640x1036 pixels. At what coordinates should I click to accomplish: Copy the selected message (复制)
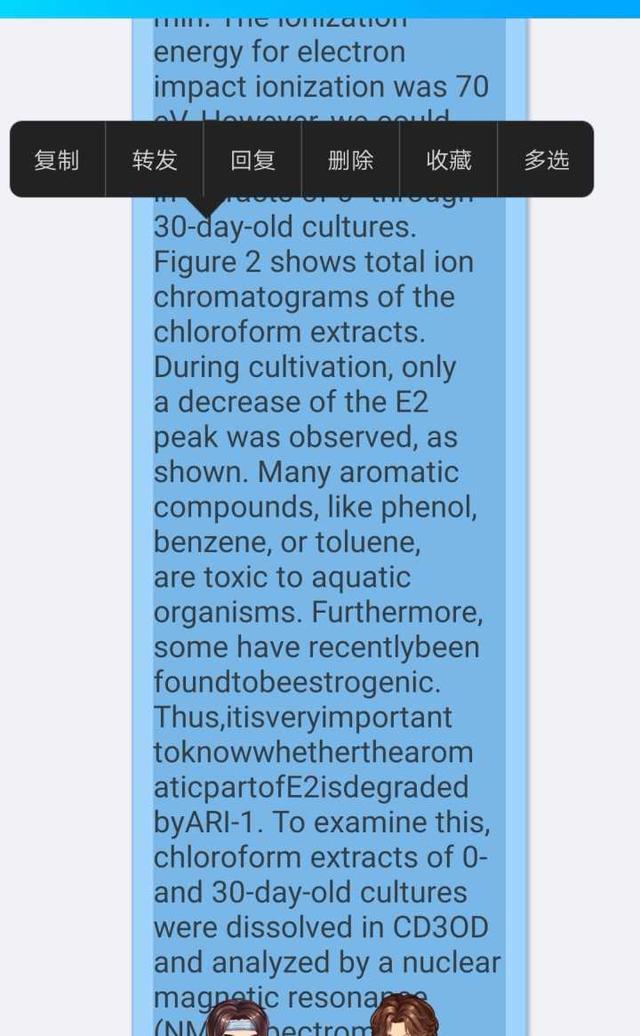(57, 160)
